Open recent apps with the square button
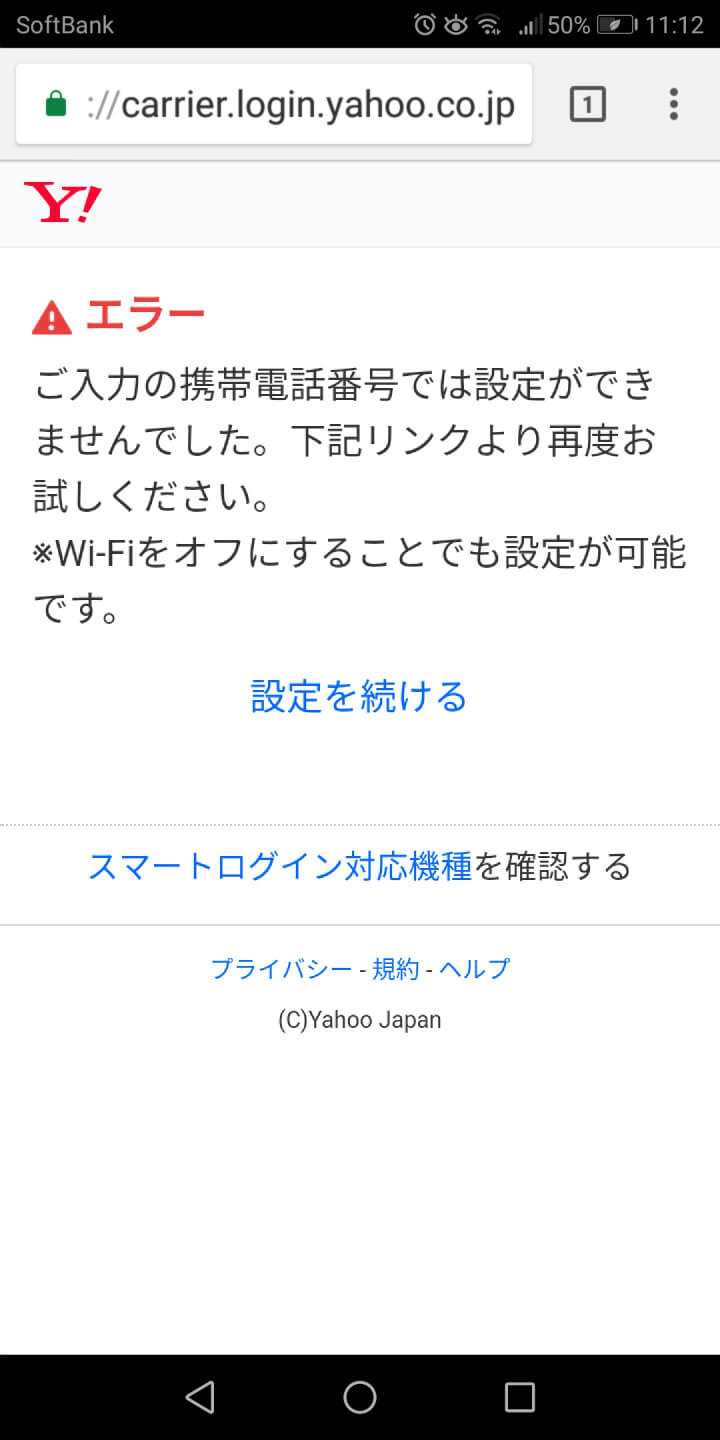 520,1397
